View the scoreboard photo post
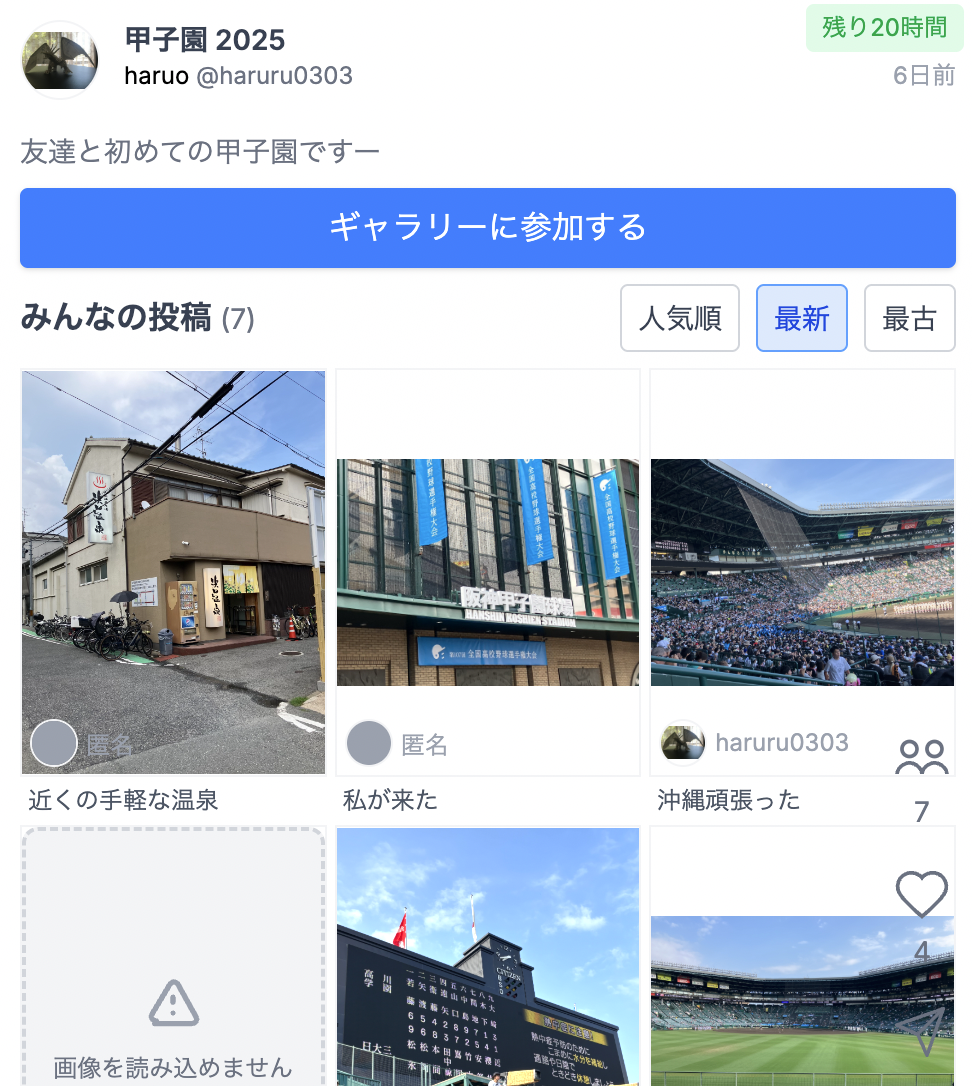This screenshot has width=972, height=1086. click(488, 960)
